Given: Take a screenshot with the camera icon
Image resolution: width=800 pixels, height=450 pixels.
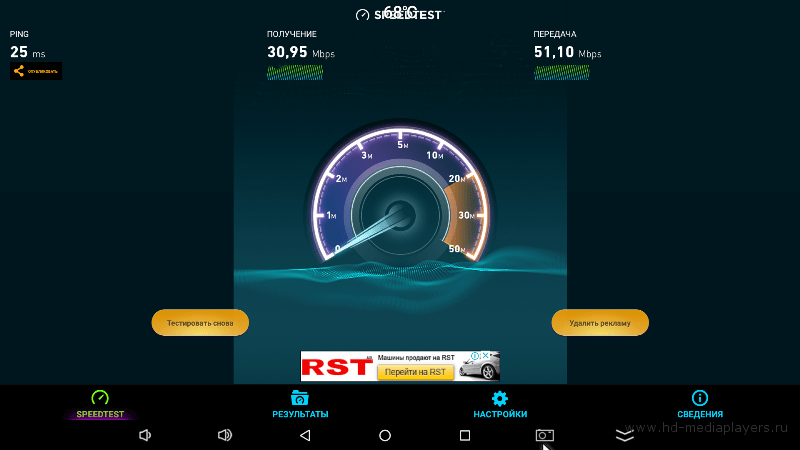Looking at the screenshot, I should point(544,435).
